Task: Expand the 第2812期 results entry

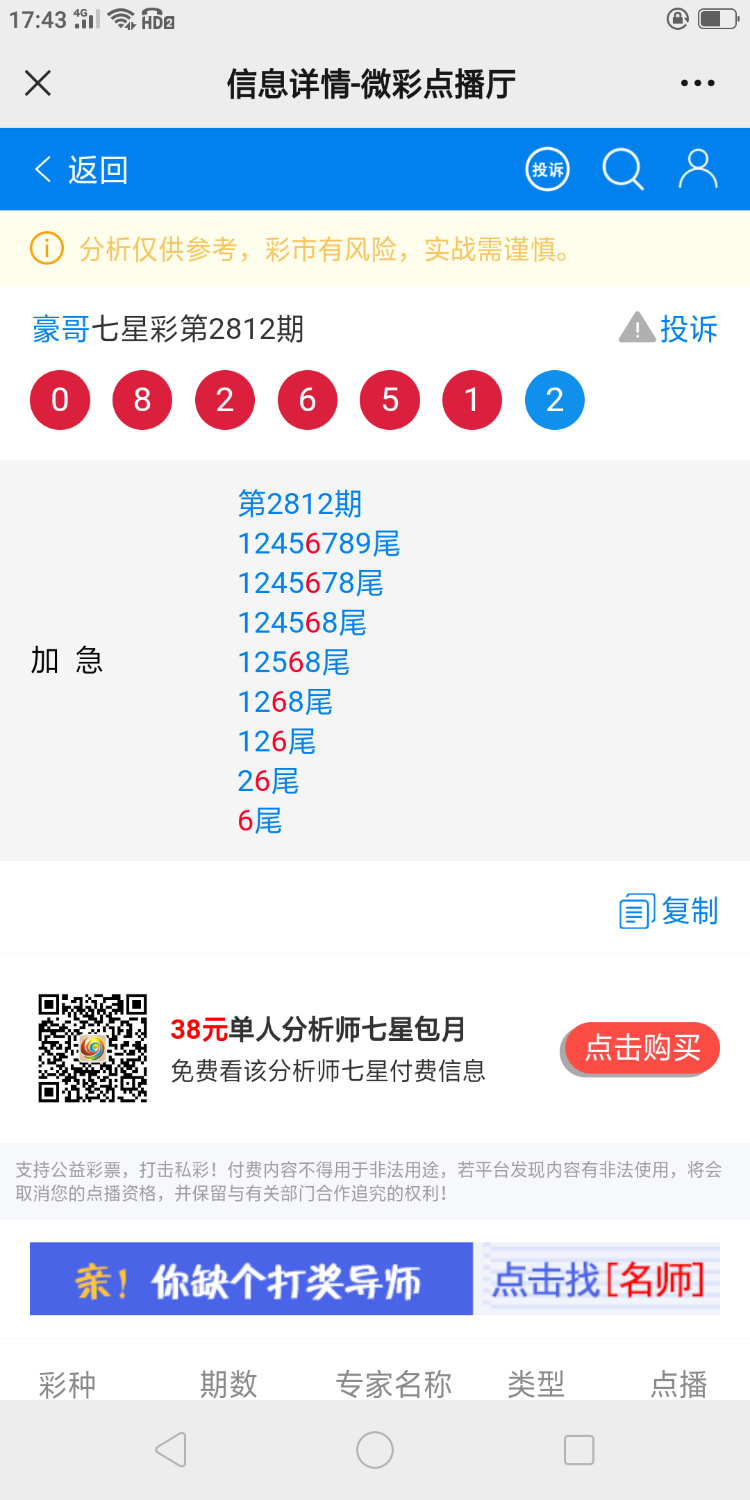Action: coord(301,504)
